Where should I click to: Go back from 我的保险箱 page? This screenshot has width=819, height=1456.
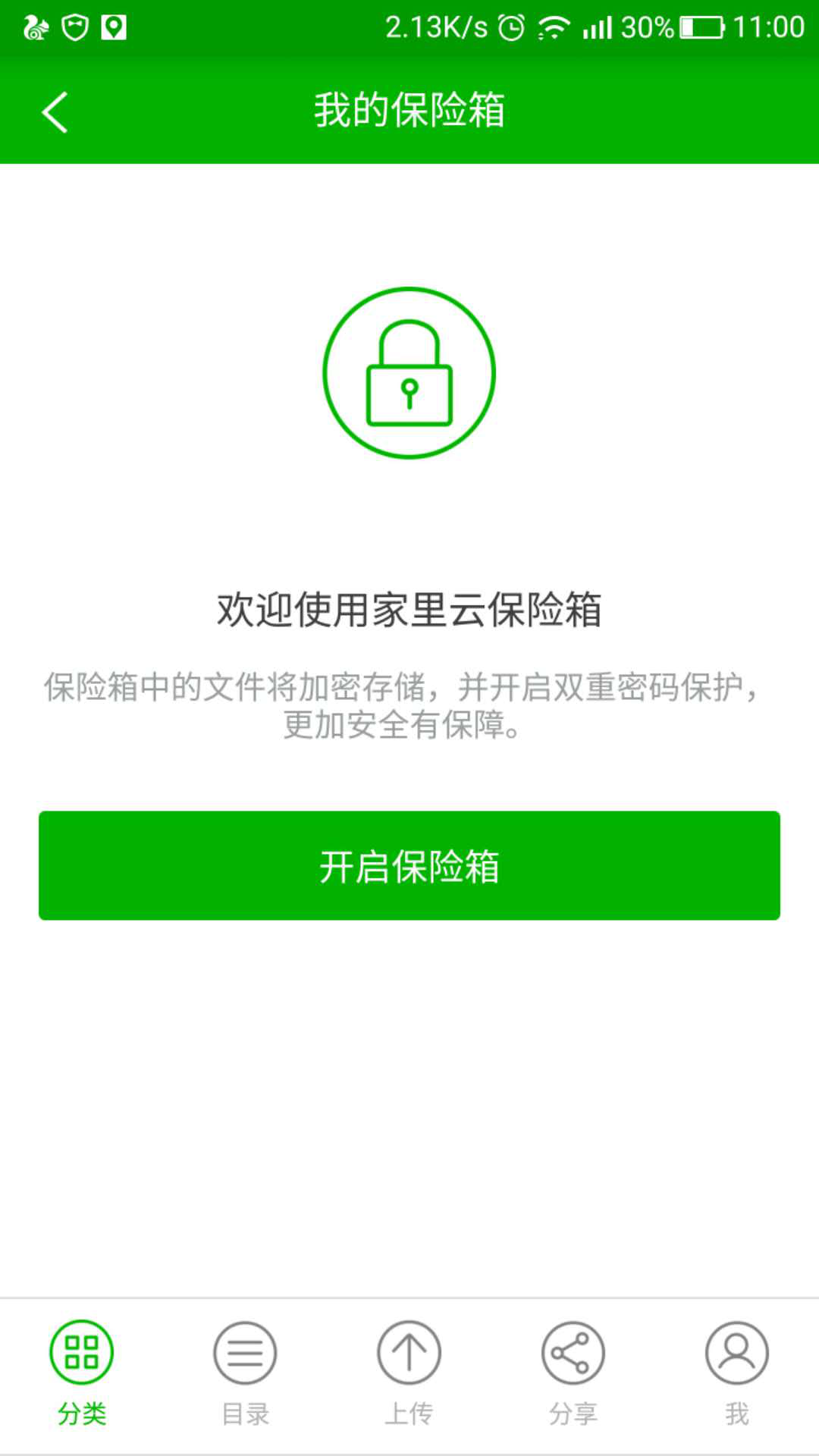tap(55, 111)
